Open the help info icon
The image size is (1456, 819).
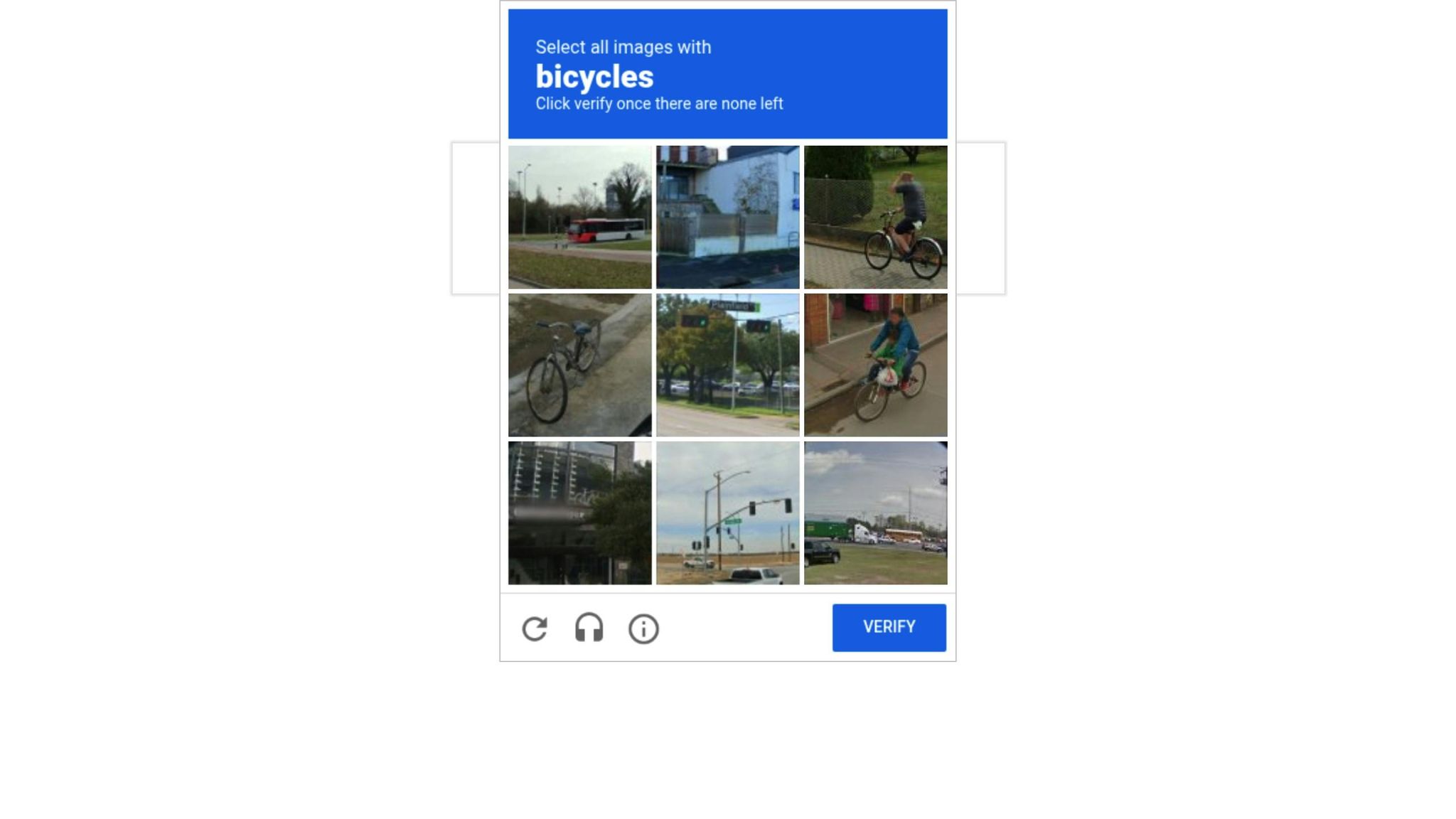pyautogui.click(x=643, y=628)
